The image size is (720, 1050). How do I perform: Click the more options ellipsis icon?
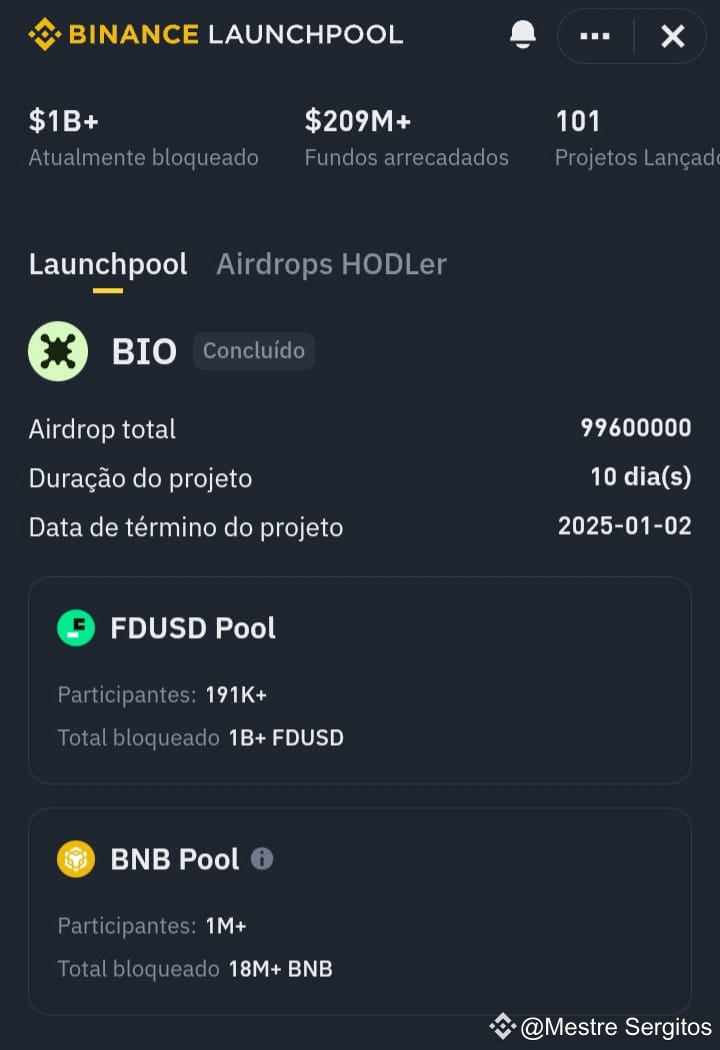[x=594, y=35]
